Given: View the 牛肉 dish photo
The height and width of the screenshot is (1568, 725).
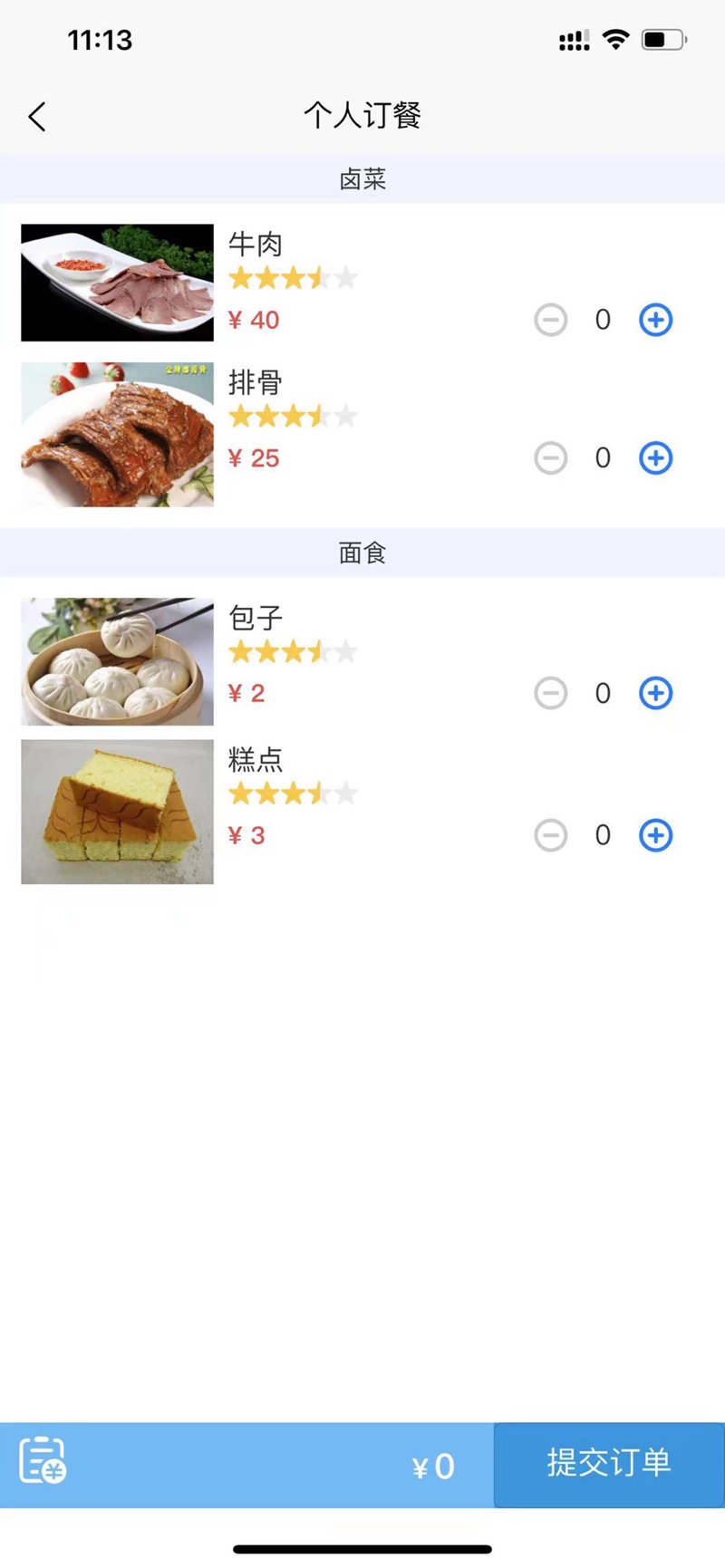Looking at the screenshot, I should (x=118, y=283).
